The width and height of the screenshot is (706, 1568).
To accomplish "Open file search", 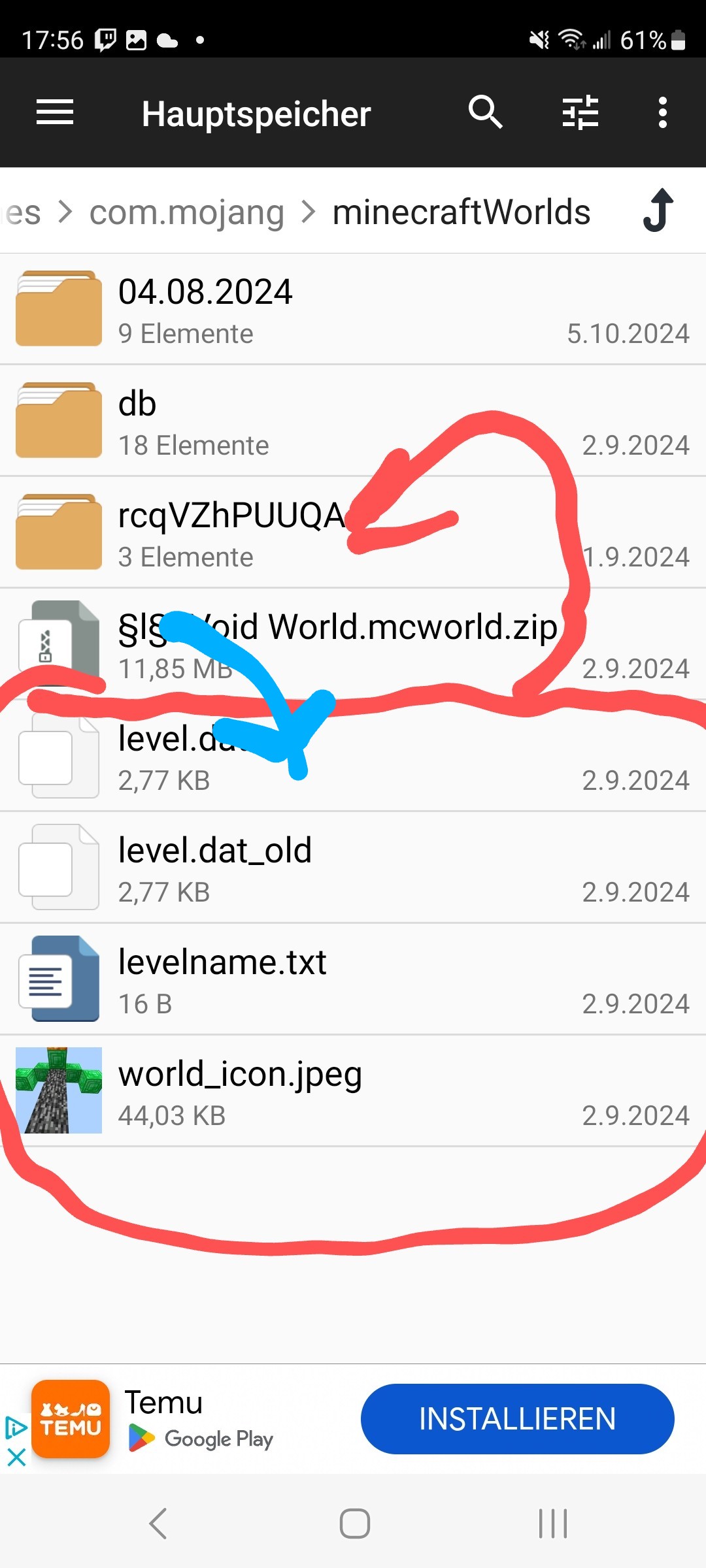I will point(485,112).
